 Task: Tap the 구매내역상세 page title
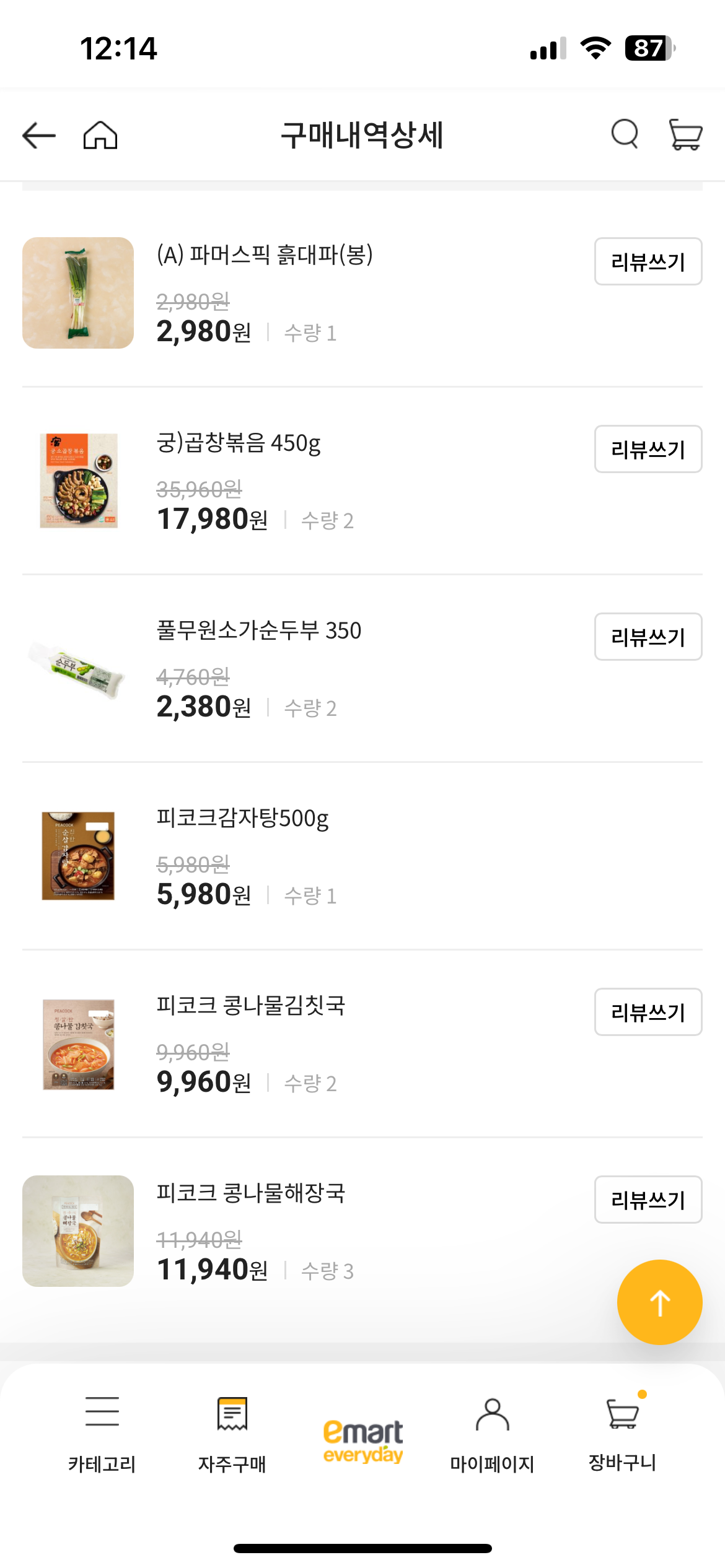point(362,134)
